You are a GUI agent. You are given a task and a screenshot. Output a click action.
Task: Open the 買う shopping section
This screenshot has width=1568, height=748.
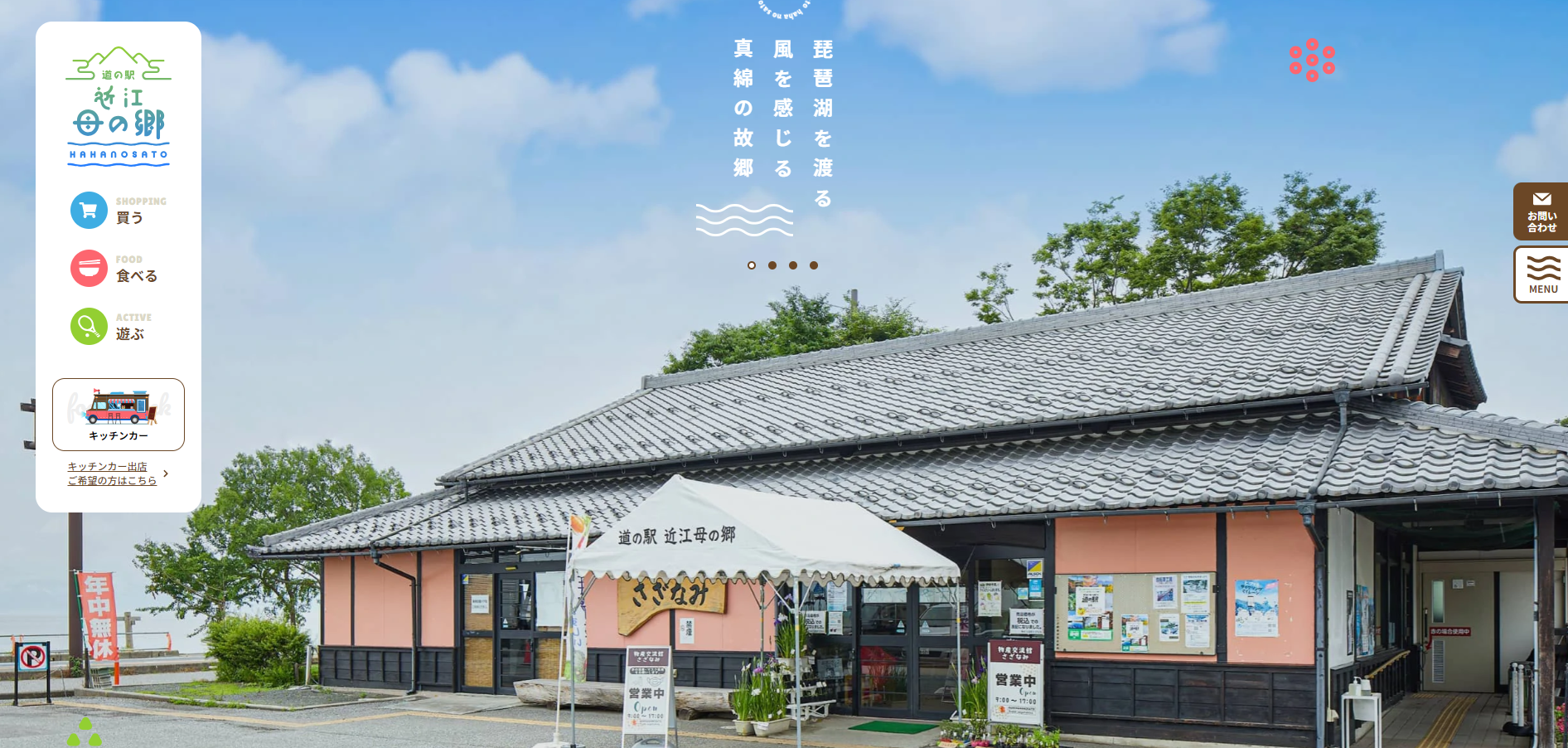coord(119,211)
